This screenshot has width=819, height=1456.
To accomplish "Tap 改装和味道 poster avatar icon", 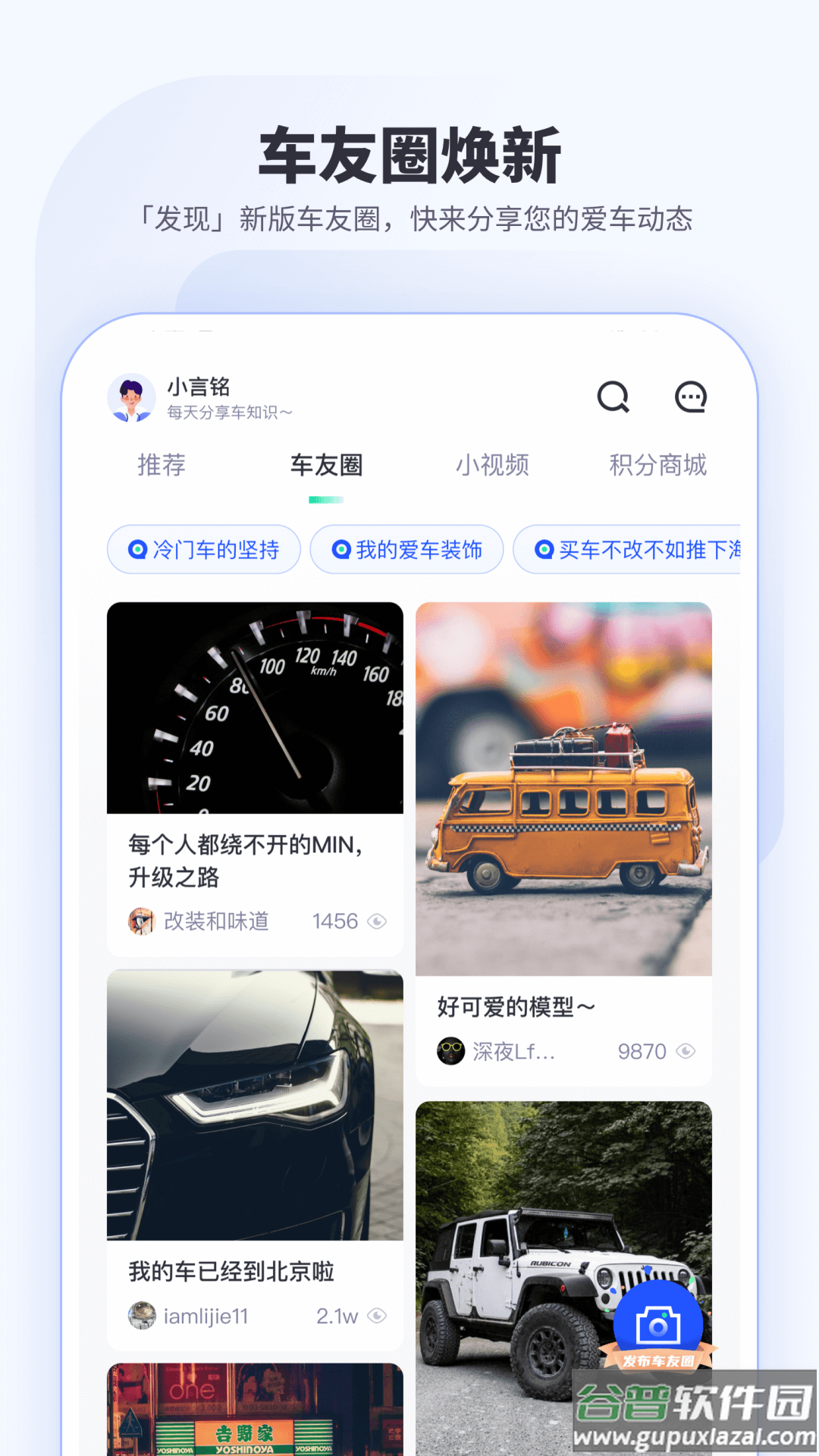I will [141, 921].
